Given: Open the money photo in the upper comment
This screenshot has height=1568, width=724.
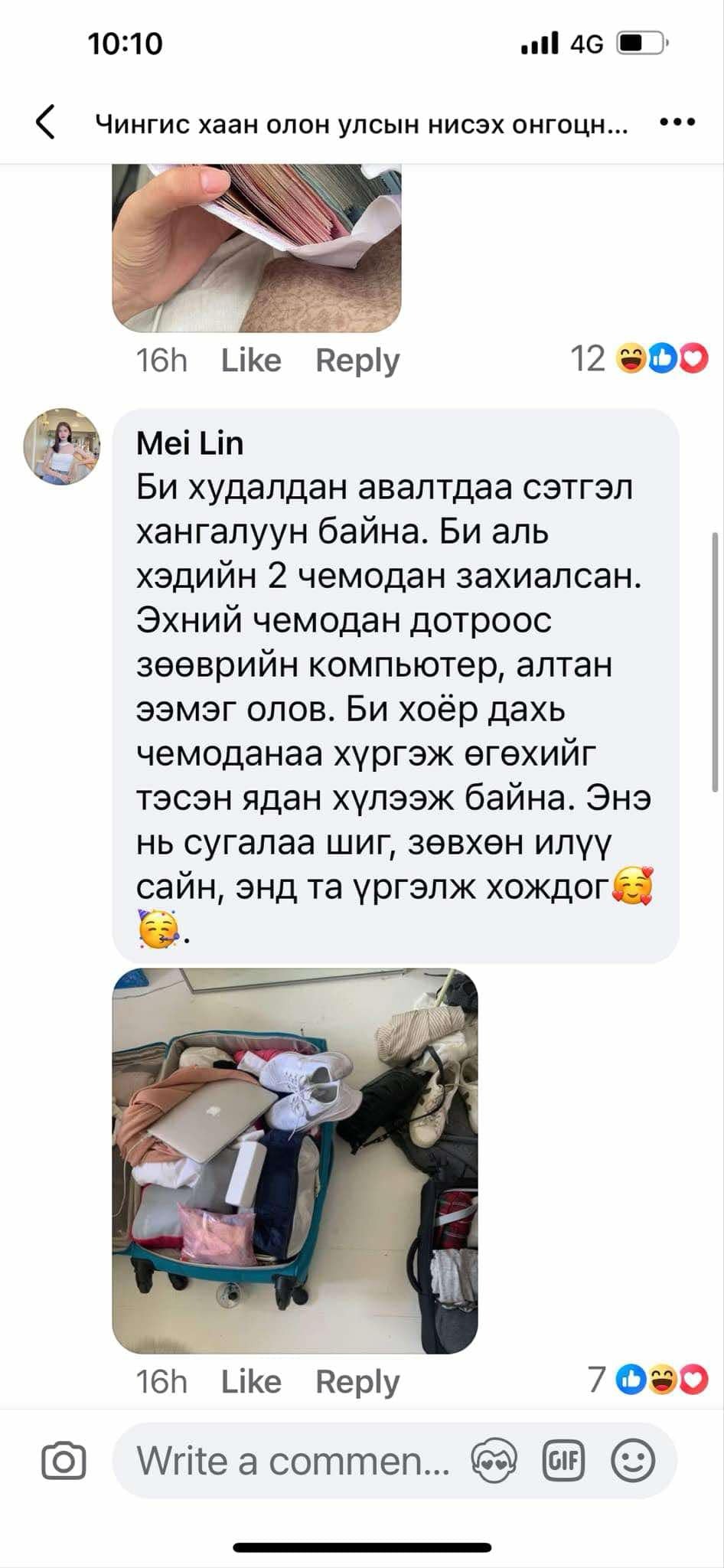Looking at the screenshot, I should coord(256,247).
